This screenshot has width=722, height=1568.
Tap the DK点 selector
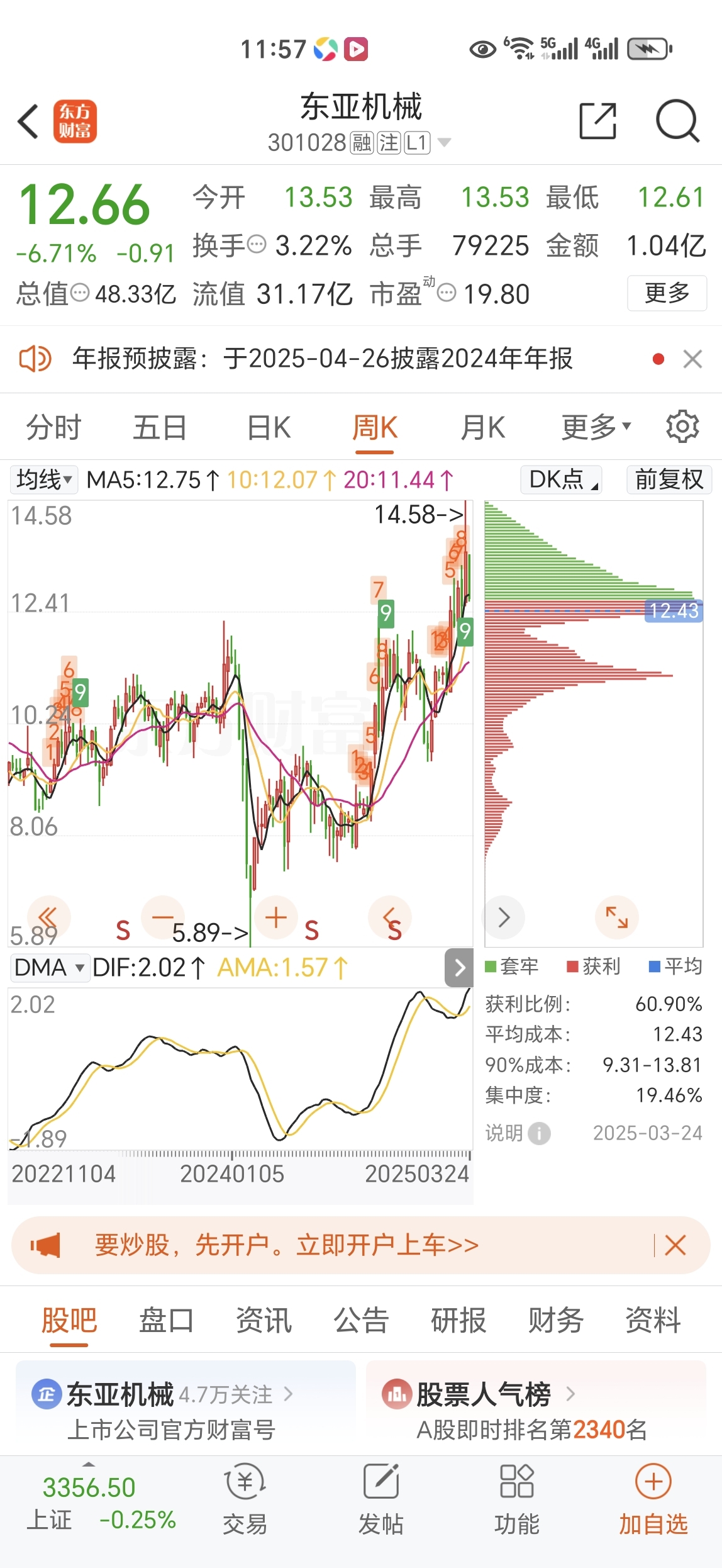[x=561, y=479]
